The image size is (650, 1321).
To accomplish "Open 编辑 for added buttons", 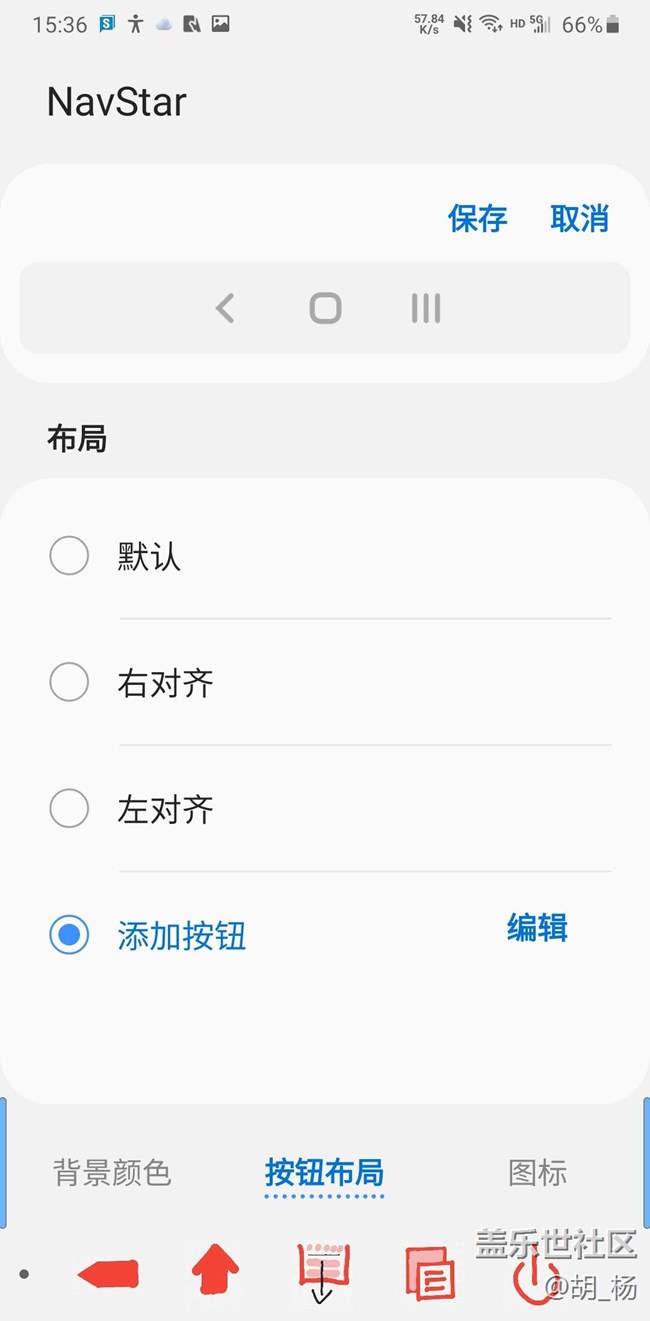I will coord(537,928).
